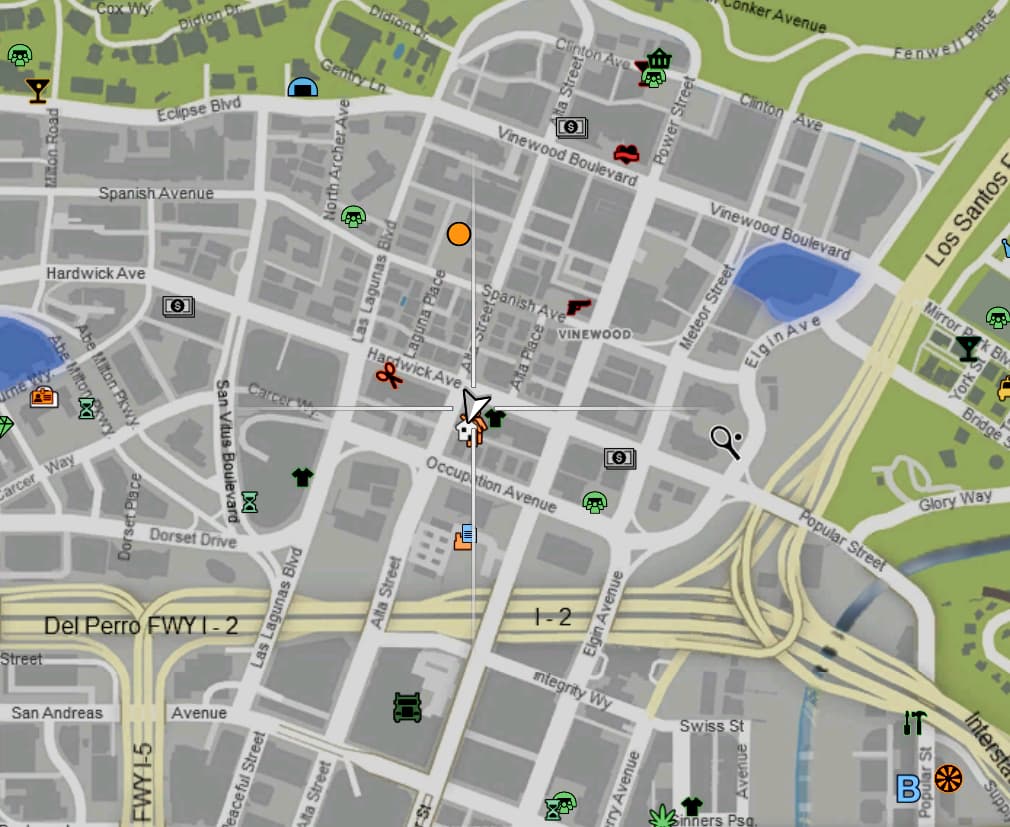Select the wrench tools marker on Popular St
This screenshot has height=827, width=1010.
click(x=913, y=722)
